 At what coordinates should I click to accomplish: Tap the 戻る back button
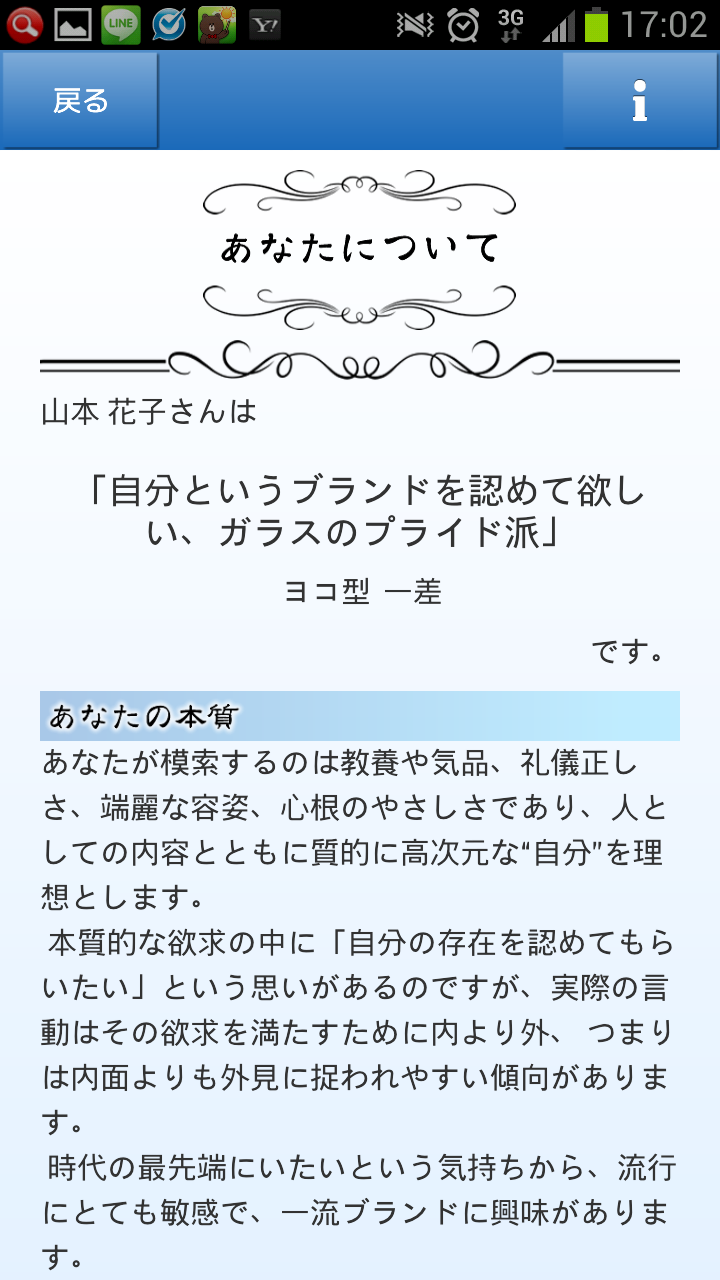click(x=80, y=101)
